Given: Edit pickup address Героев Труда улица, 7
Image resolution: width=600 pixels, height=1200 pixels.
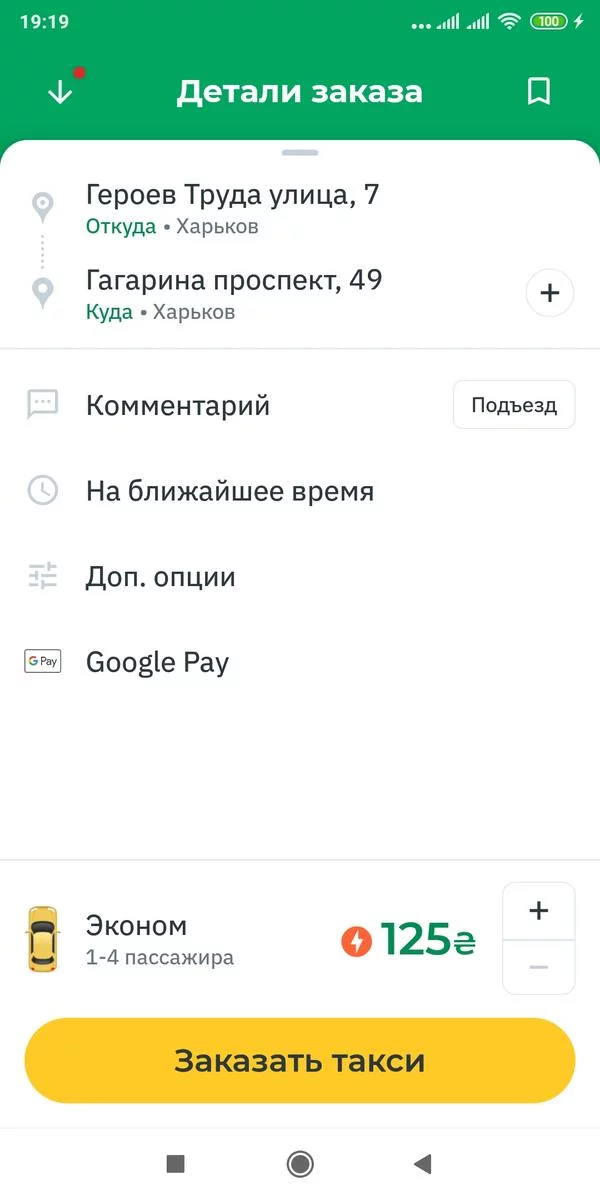Looking at the screenshot, I should 232,208.
